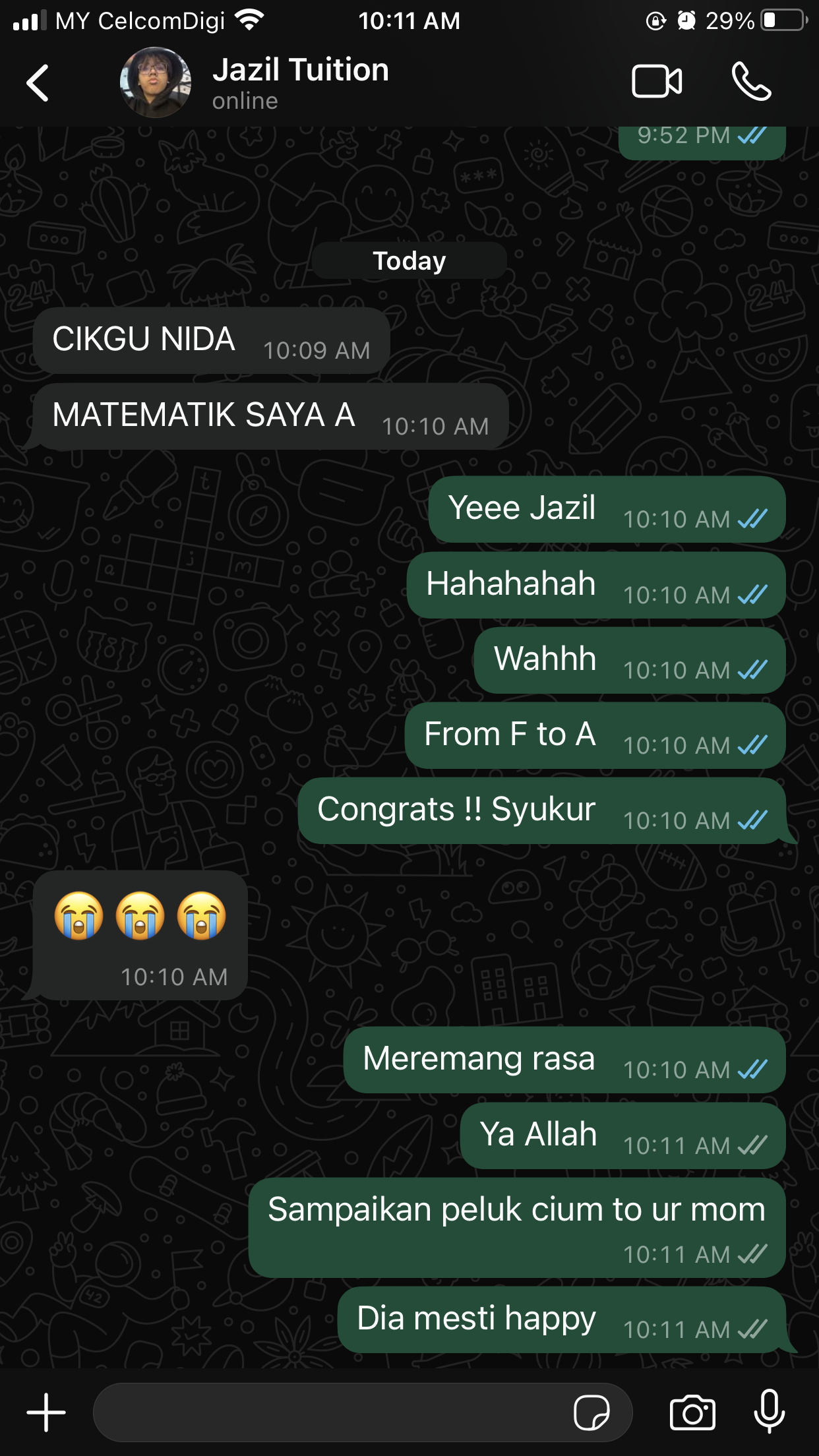This screenshot has width=819, height=1456.
Task: Launch the camera from chat
Action: tap(692, 1412)
